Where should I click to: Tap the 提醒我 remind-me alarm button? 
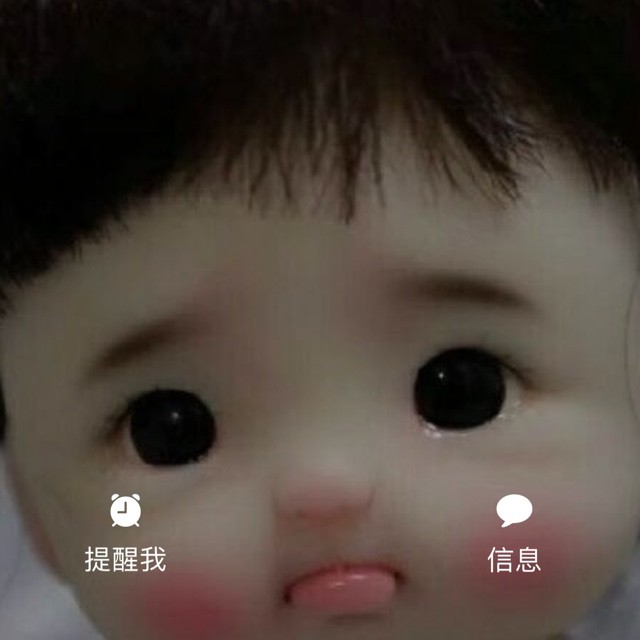pos(125,532)
